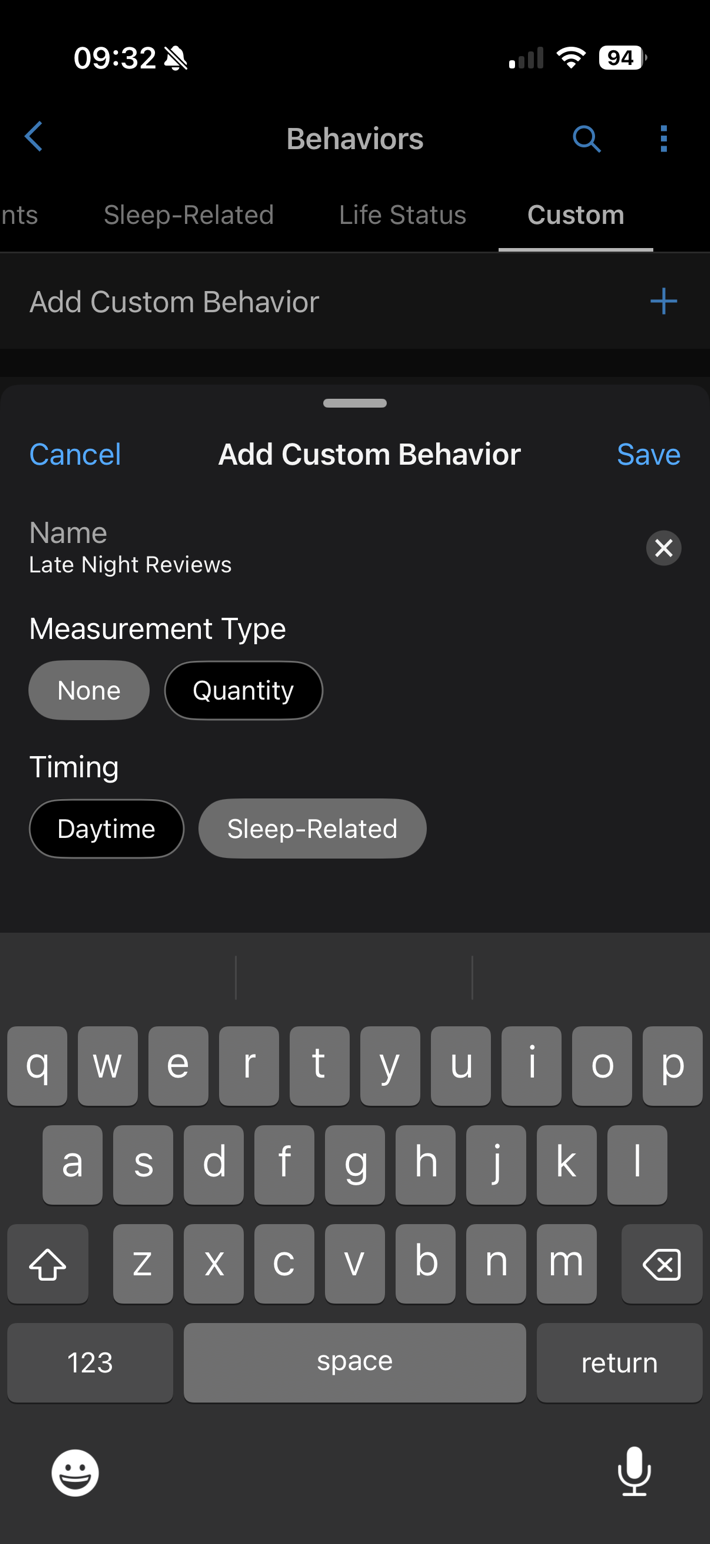Switch to the Sleep-Related tab
The width and height of the screenshot is (710, 1544).
(188, 215)
